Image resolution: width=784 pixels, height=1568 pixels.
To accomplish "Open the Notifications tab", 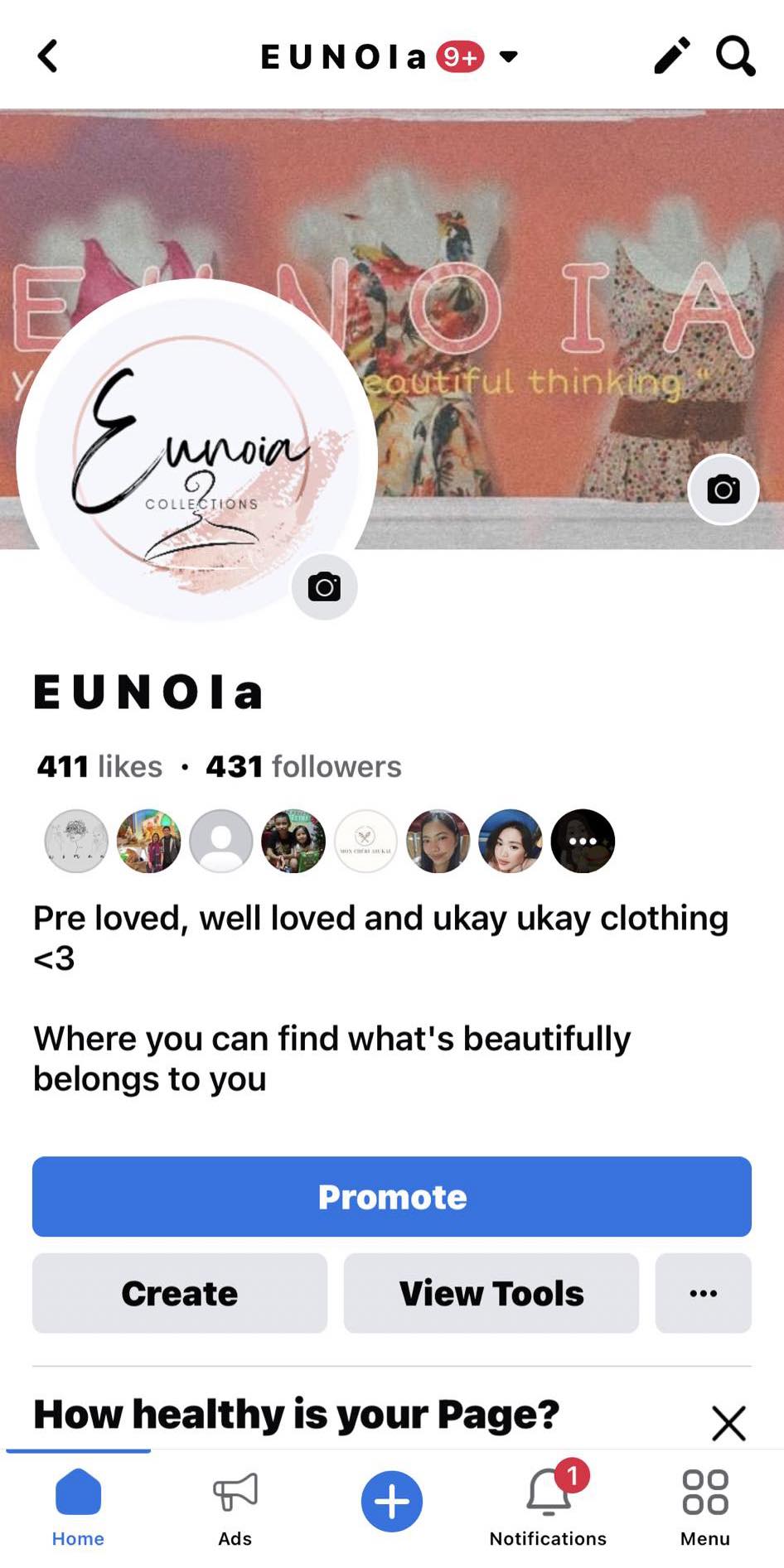I will [x=548, y=1508].
